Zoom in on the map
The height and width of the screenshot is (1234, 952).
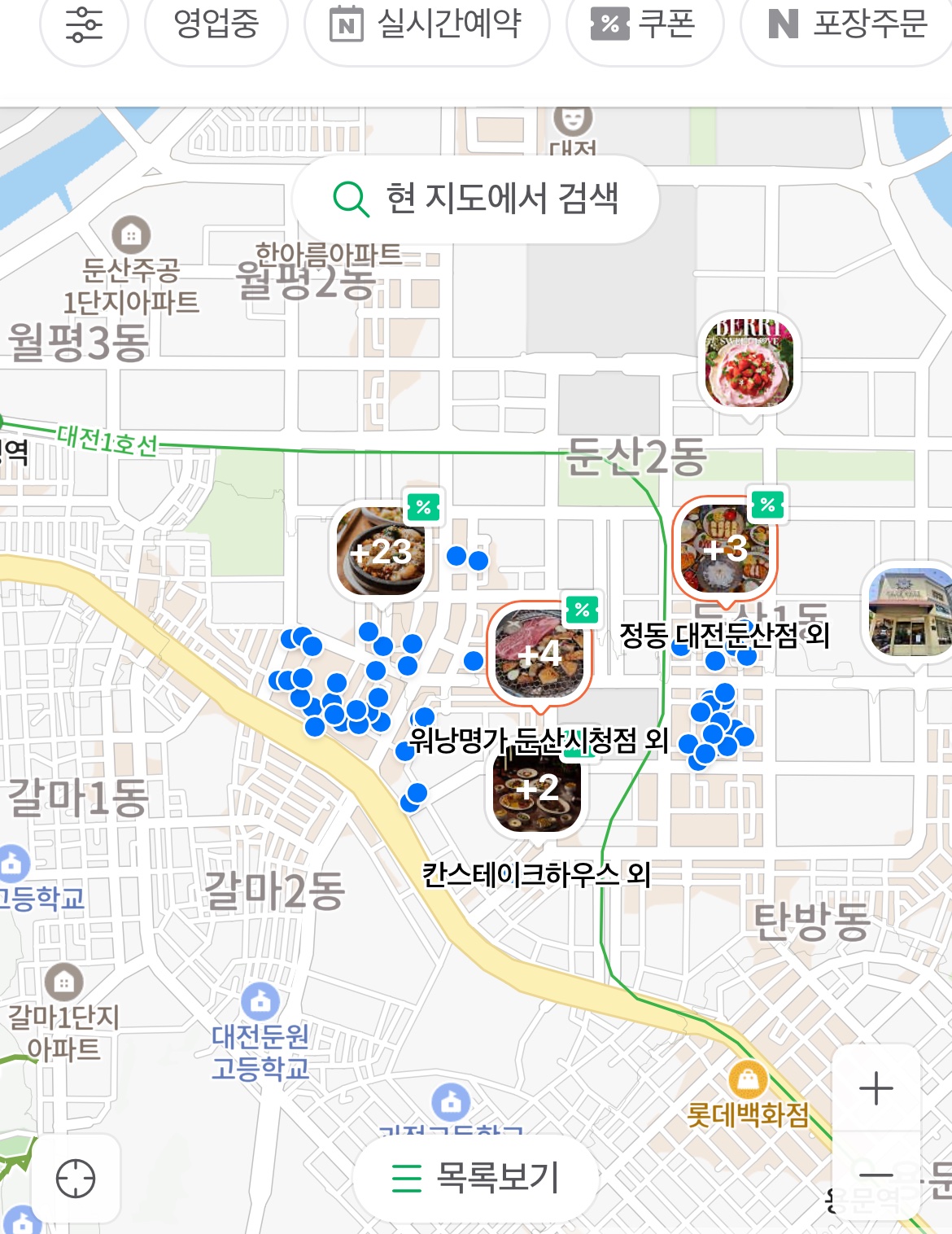click(876, 1088)
